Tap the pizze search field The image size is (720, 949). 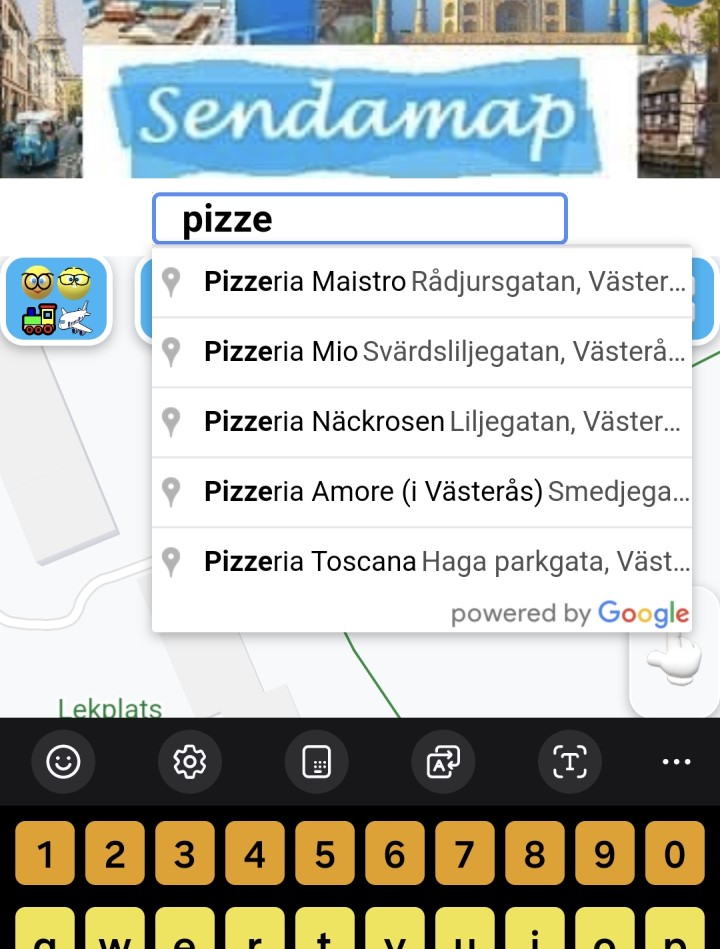click(359, 219)
